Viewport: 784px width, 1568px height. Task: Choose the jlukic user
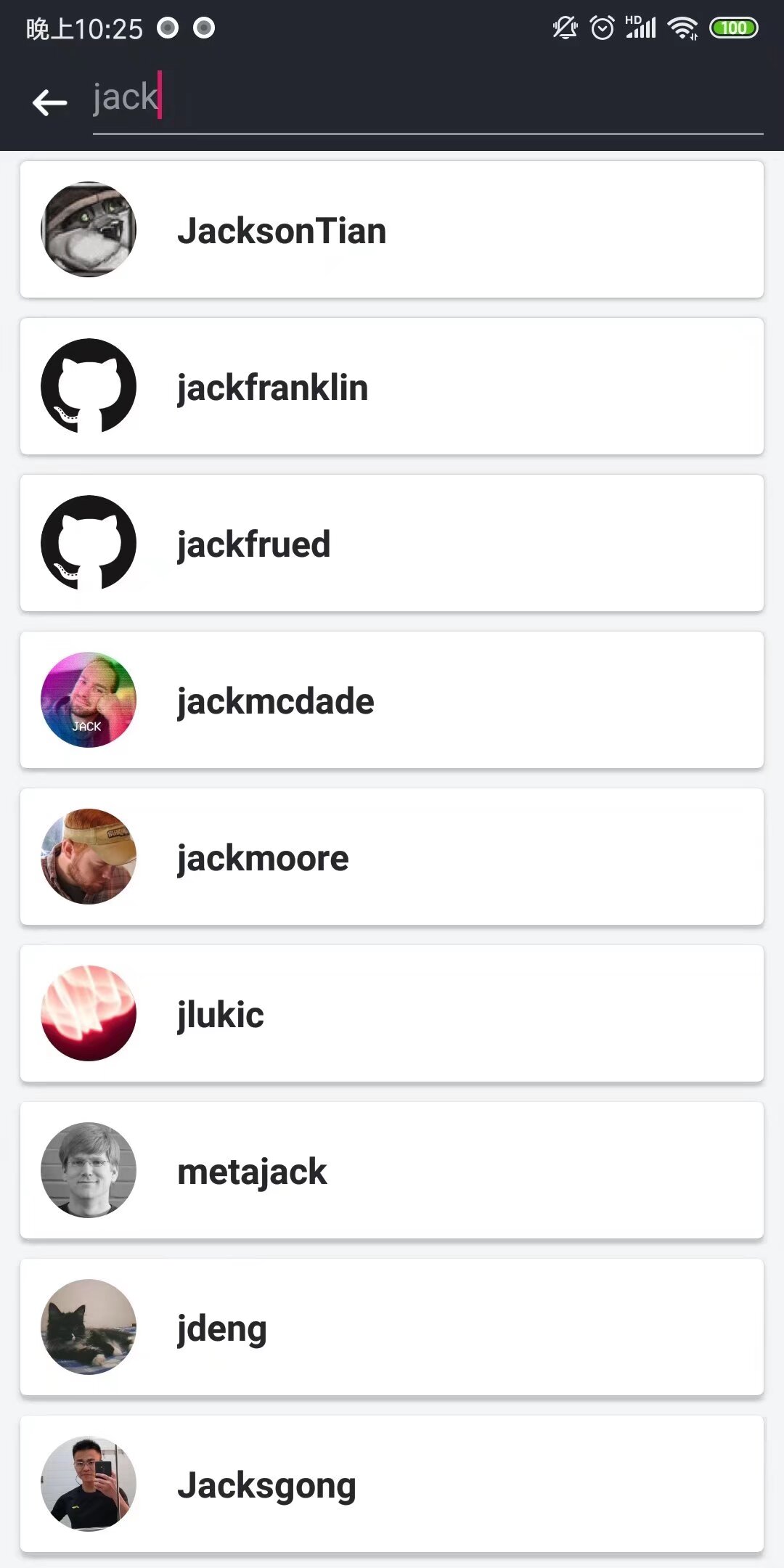392,1013
